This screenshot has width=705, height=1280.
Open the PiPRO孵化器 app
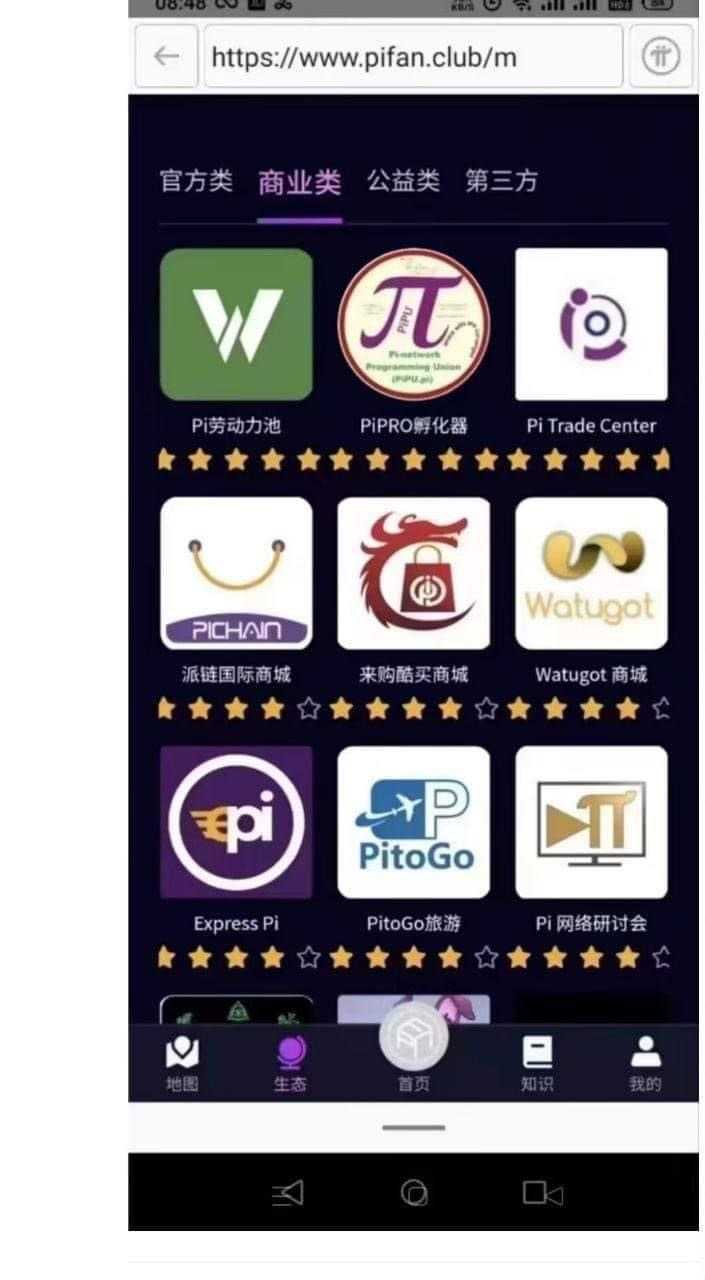413,325
